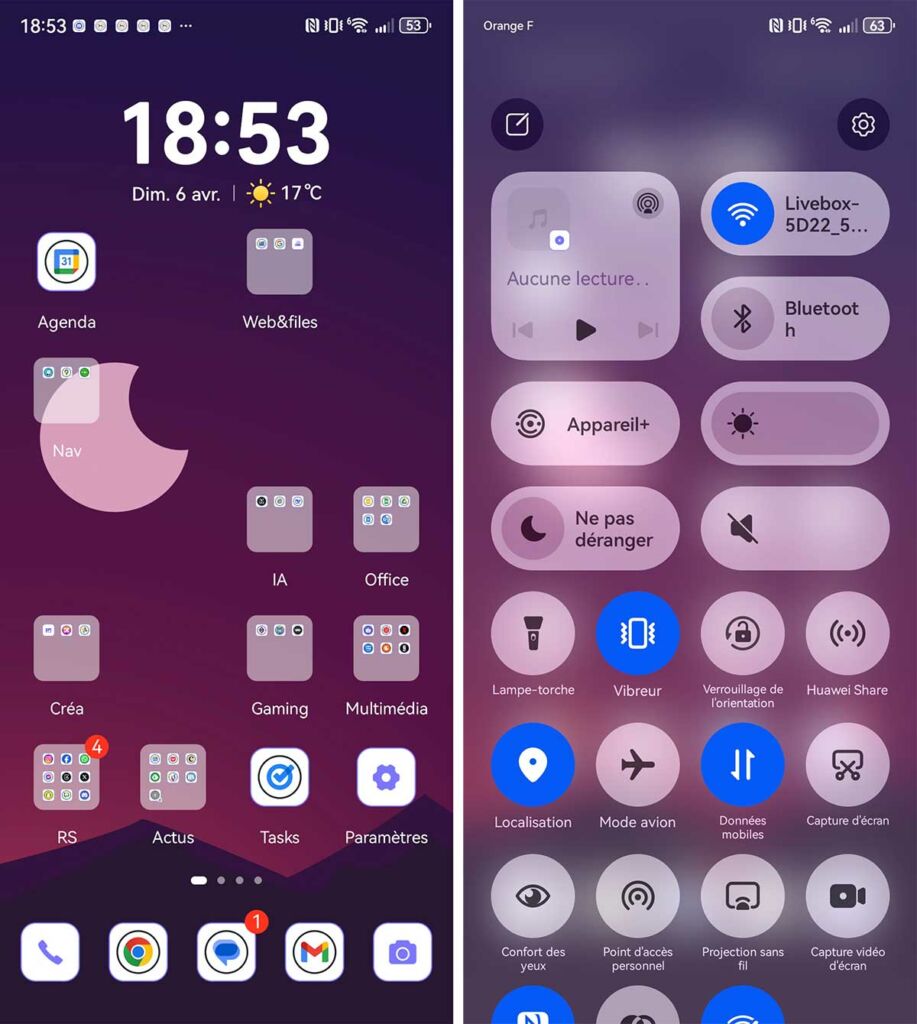The image size is (917, 1024).
Task: Turn on Bluetooth
Action: tap(742, 318)
